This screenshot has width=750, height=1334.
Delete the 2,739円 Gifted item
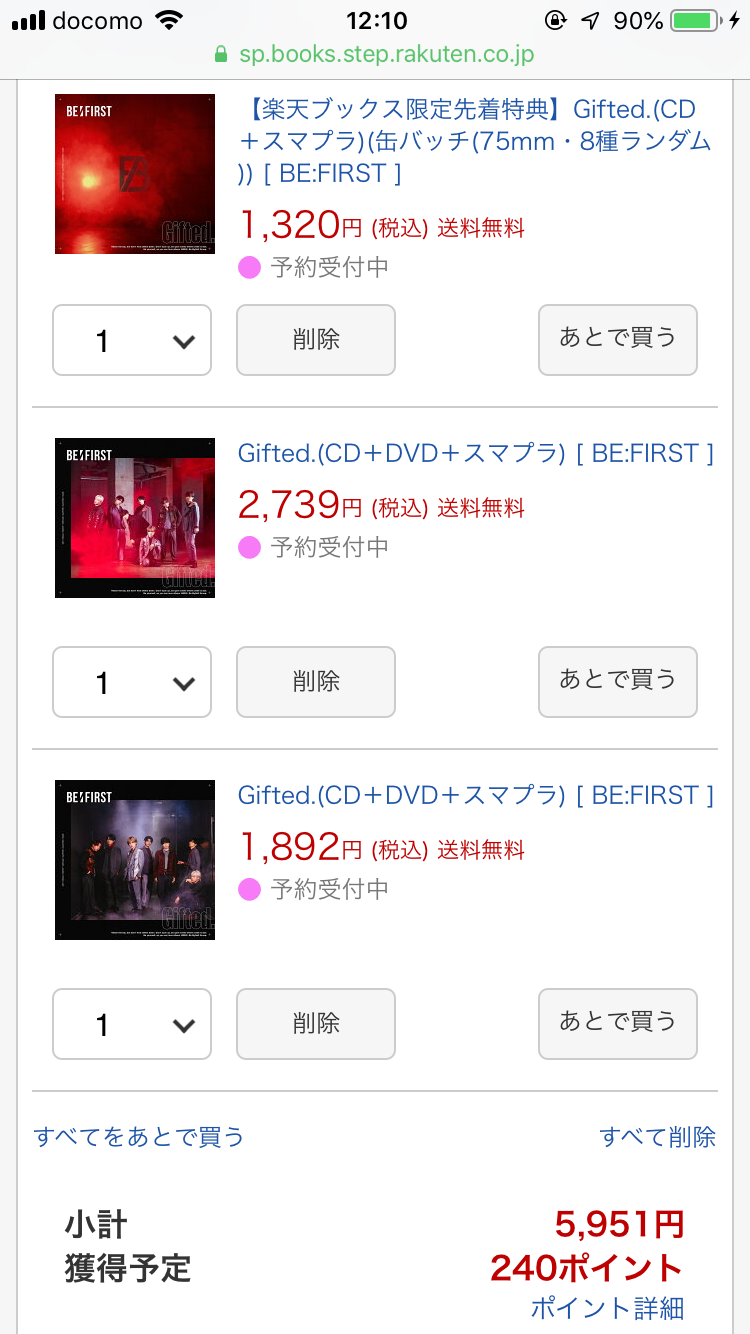[x=316, y=682]
